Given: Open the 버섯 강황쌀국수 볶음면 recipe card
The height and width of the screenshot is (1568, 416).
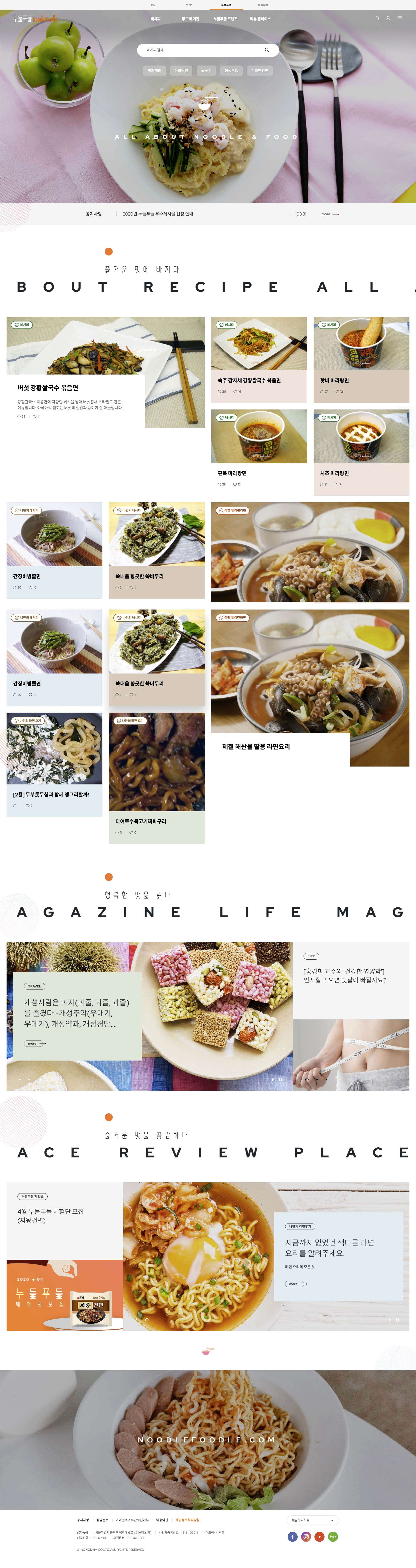Looking at the screenshot, I should [x=48, y=388].
